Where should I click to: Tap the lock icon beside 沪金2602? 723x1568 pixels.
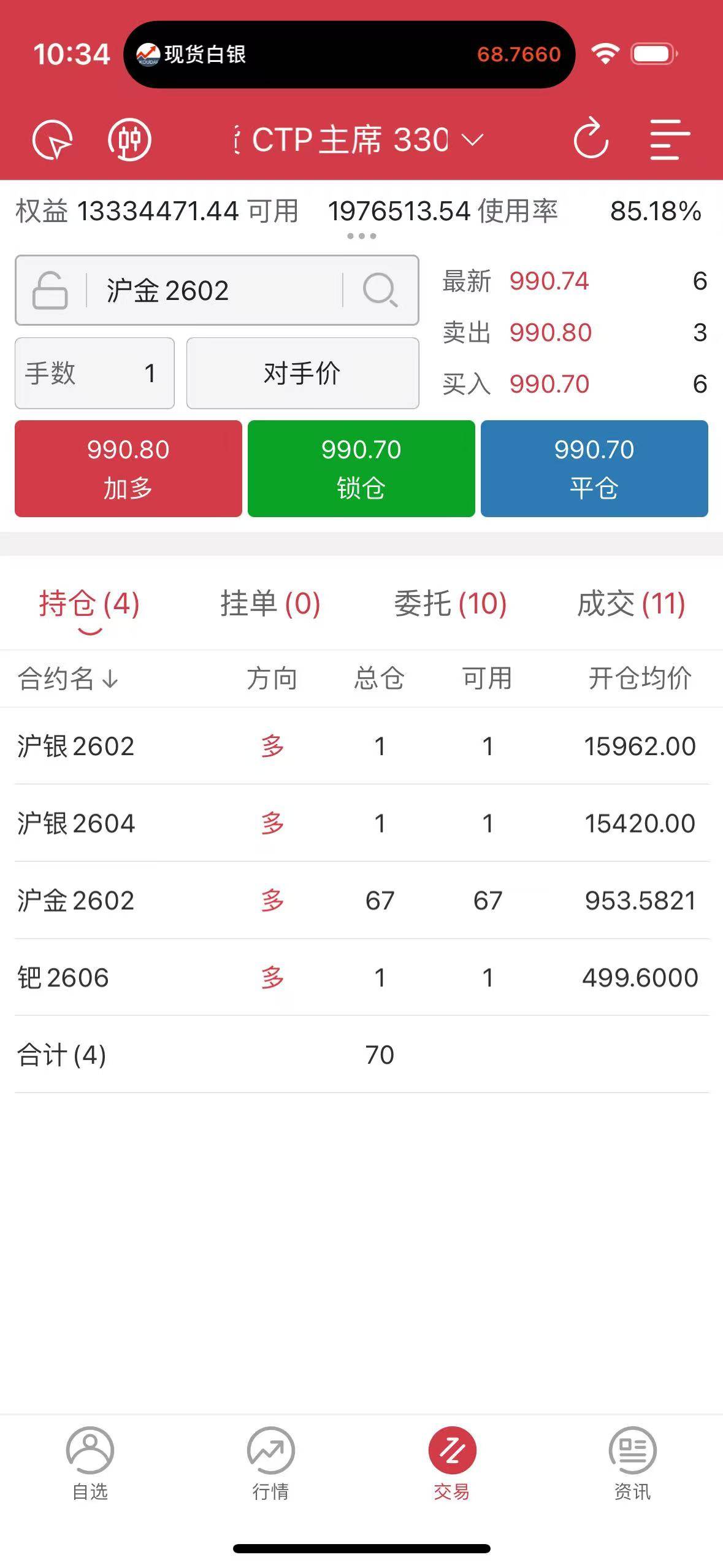click(x=50, y=290)
